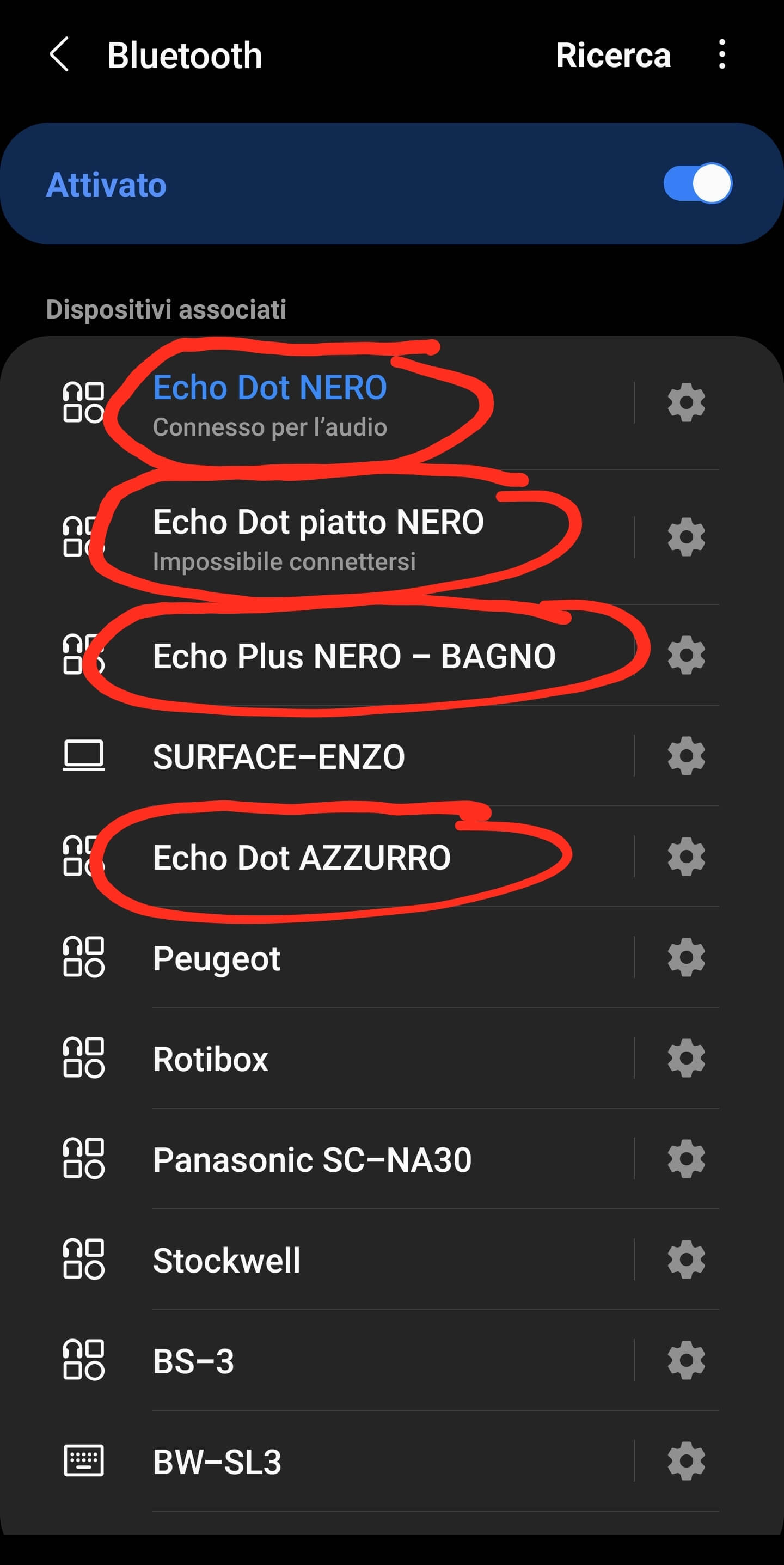This screenshot has width=784, height=1565.
Task: Open settings gear for Stockwell
Action: tap(685, 1260)
